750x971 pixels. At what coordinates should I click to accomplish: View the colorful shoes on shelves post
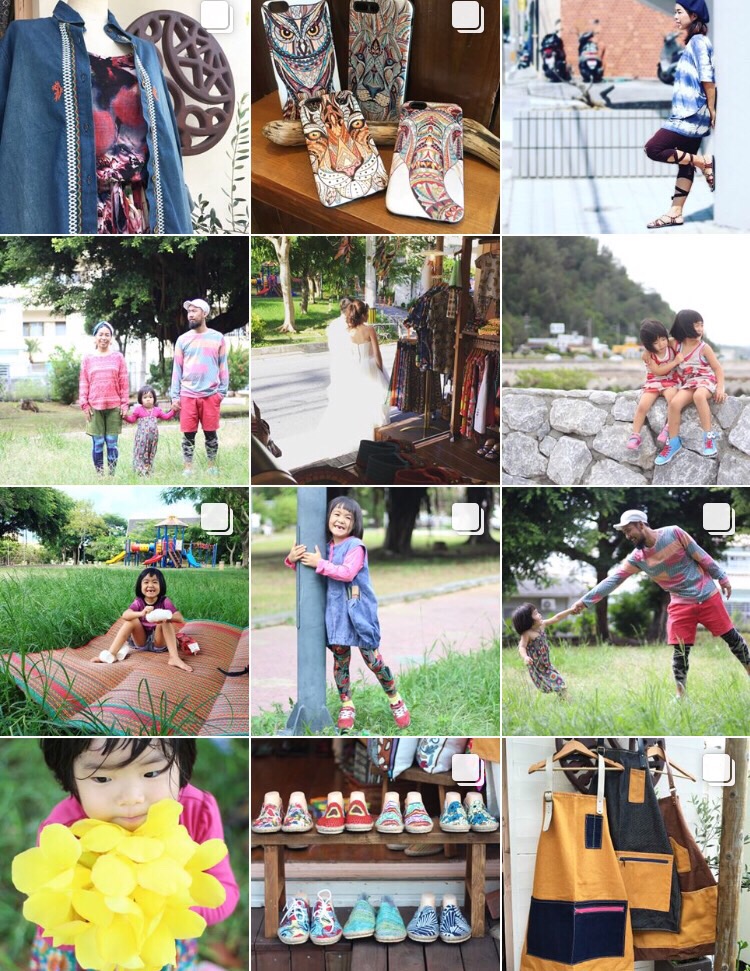tap(375, 854)
